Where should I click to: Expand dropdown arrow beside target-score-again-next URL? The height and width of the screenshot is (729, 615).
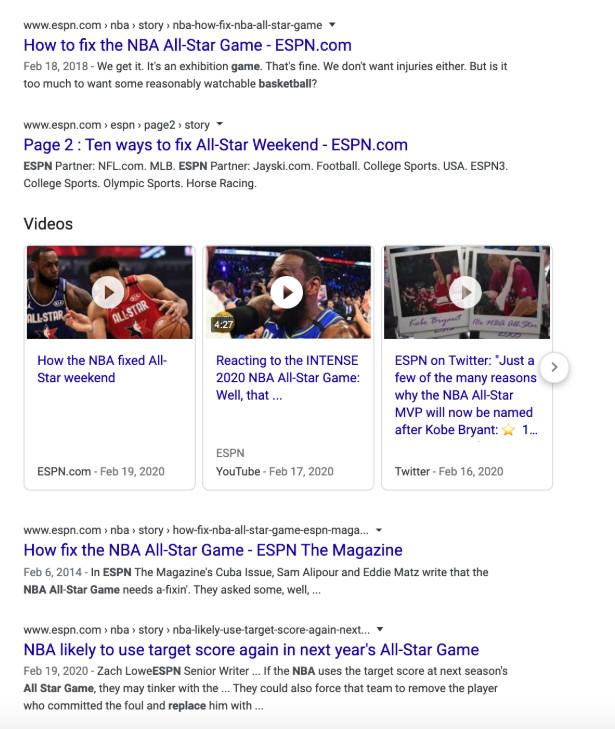click(380, 630)
